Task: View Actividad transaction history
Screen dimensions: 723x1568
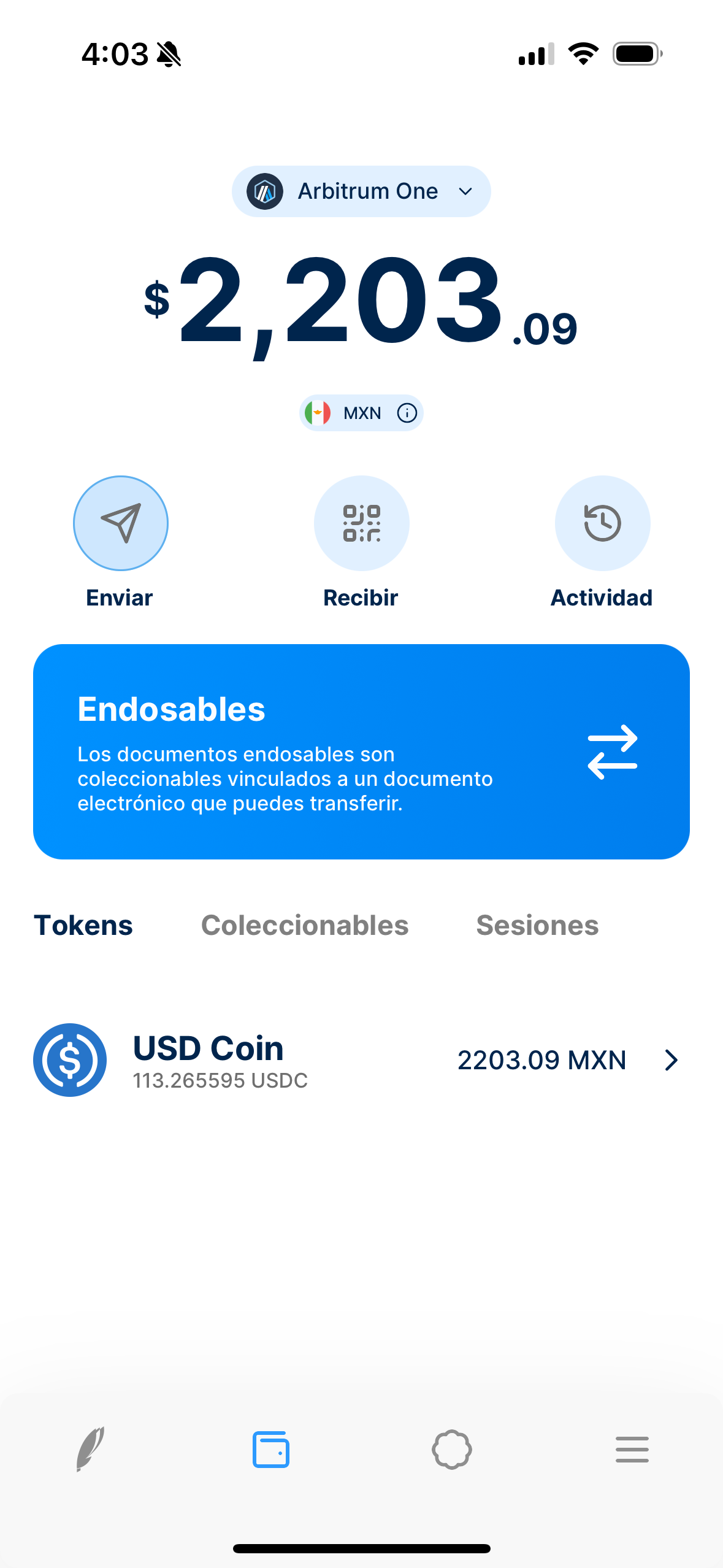Action: (x=602, y=523)
